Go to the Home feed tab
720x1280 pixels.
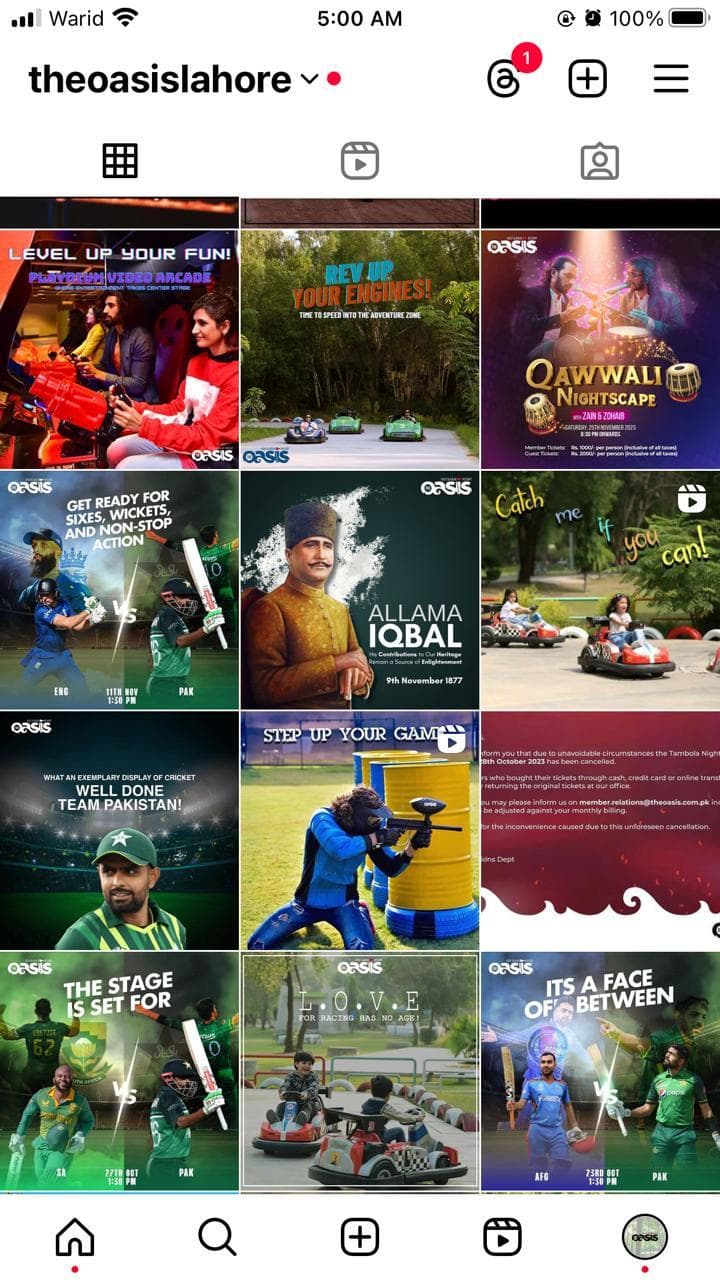click(x=75, y=1237)
